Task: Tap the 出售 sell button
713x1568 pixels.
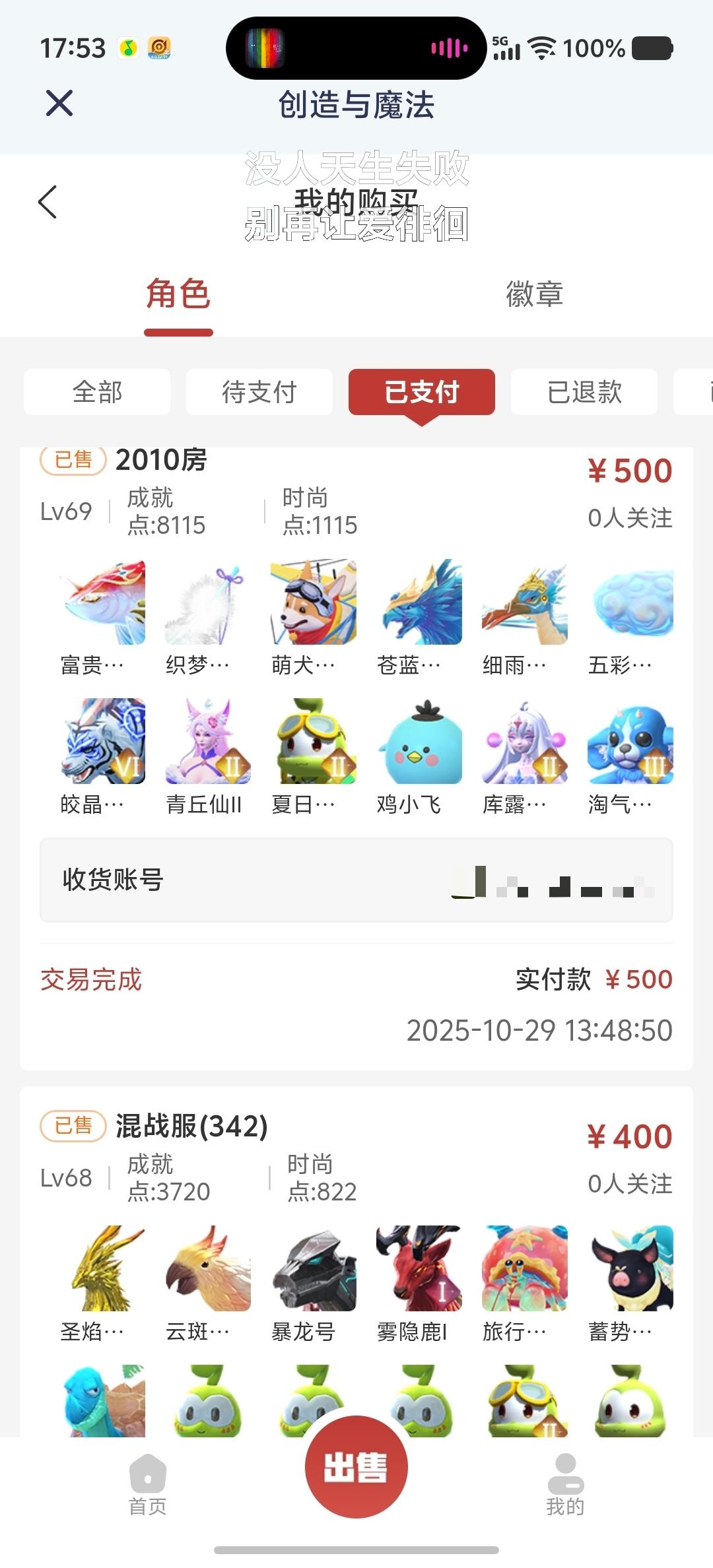Action: [356, 1466]
